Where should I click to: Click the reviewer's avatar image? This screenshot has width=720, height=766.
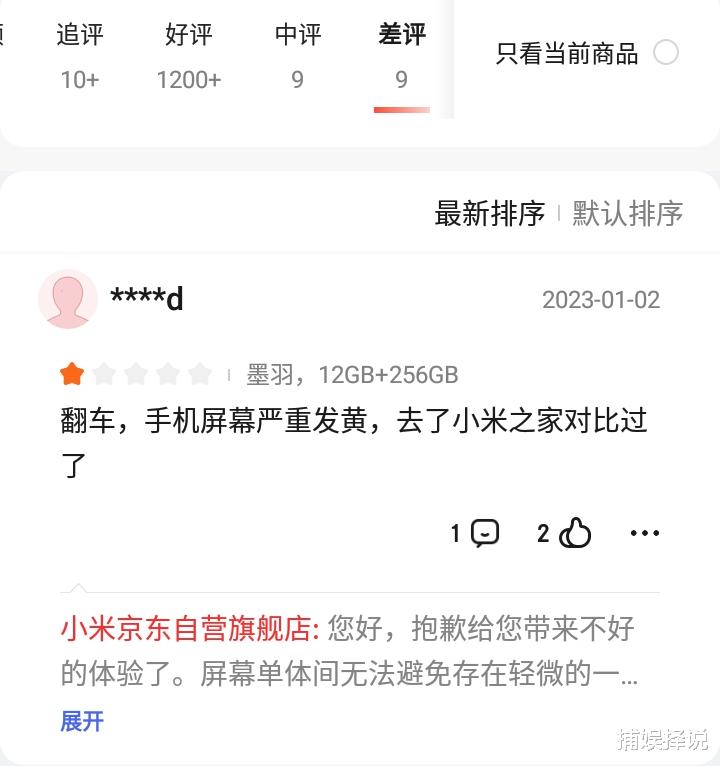66,299
